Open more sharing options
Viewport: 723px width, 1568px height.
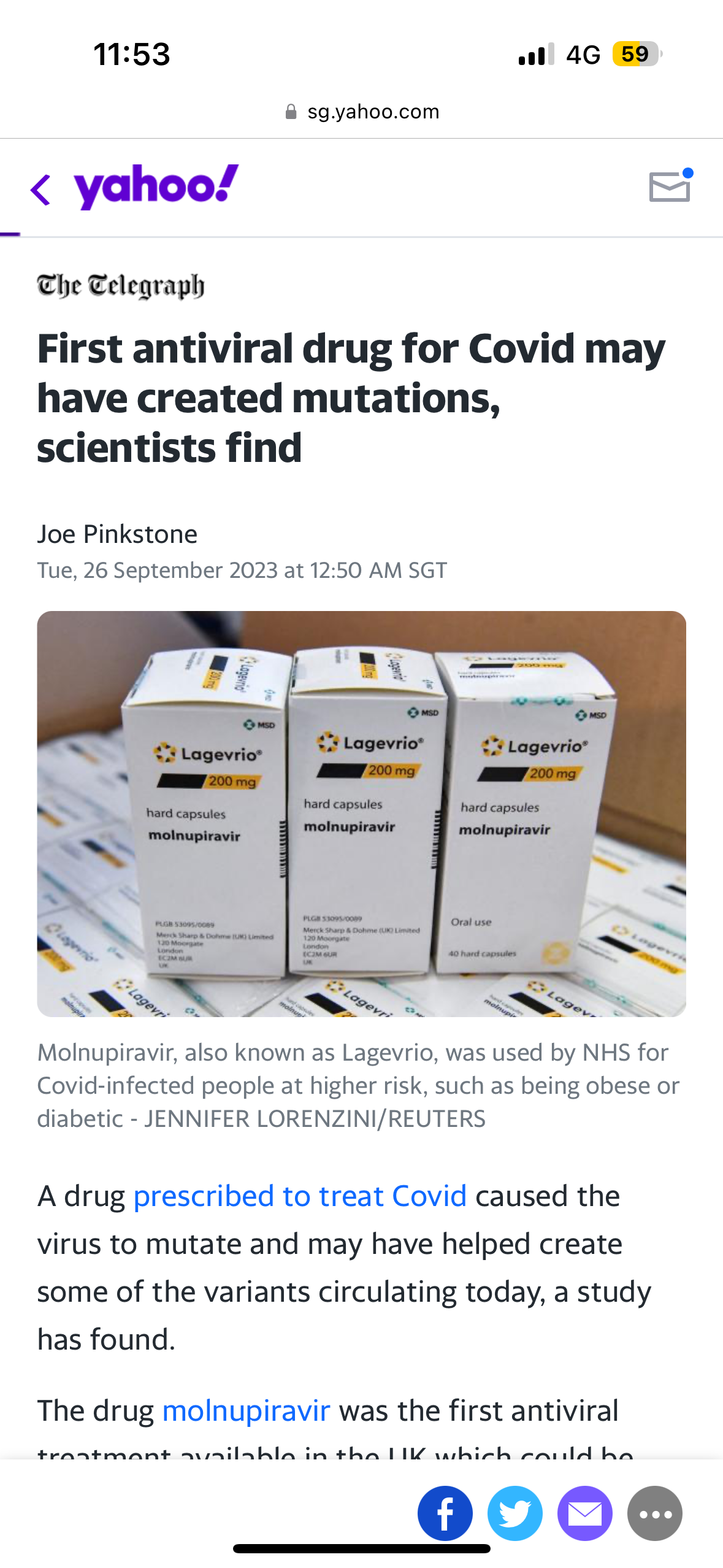point(654,1513)
